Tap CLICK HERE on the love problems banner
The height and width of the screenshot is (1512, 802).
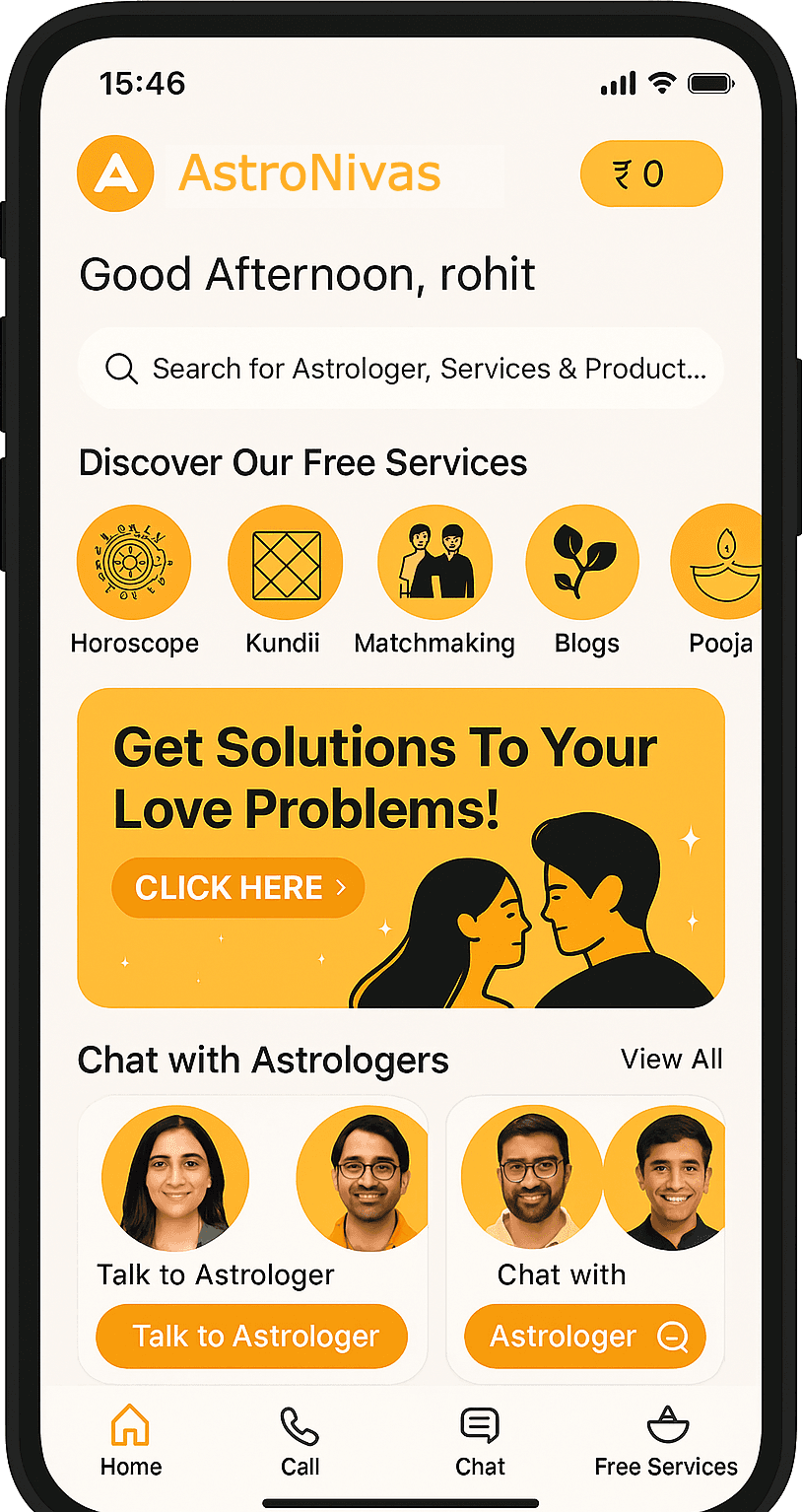click(x=237, y=888)
